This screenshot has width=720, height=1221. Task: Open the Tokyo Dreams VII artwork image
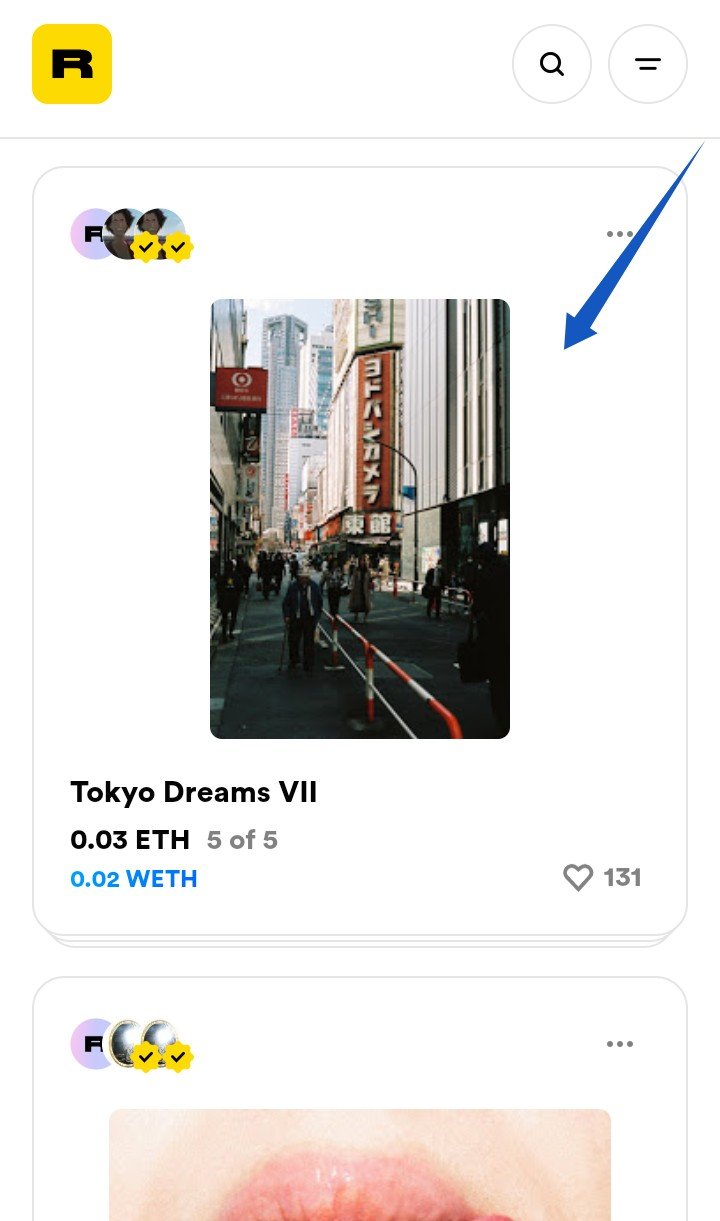[x=360, y=519]
